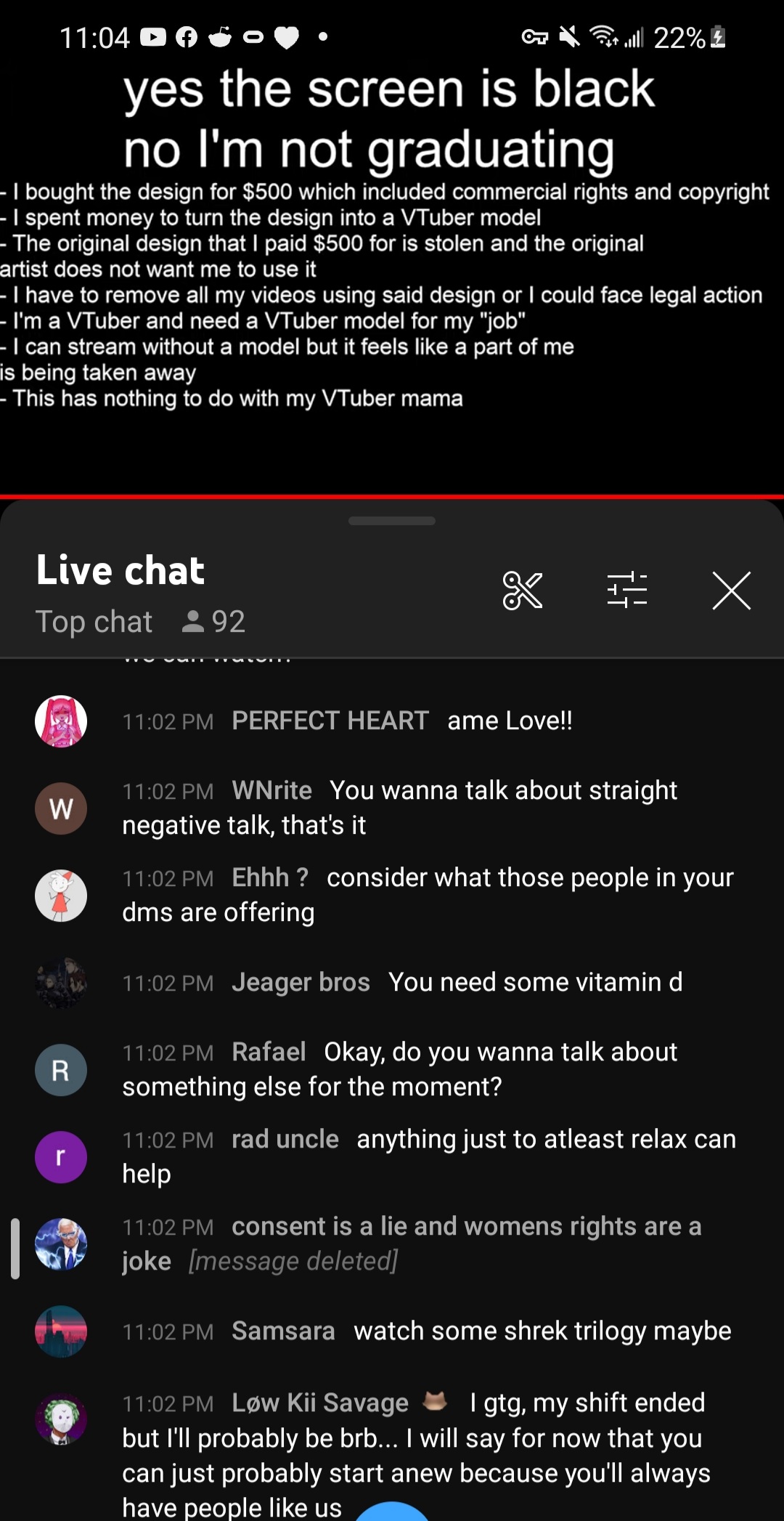This screenshot has width=784, height=1521.
Task: Create a clip with the scissors icon
Action: click(x=523, y=591)
